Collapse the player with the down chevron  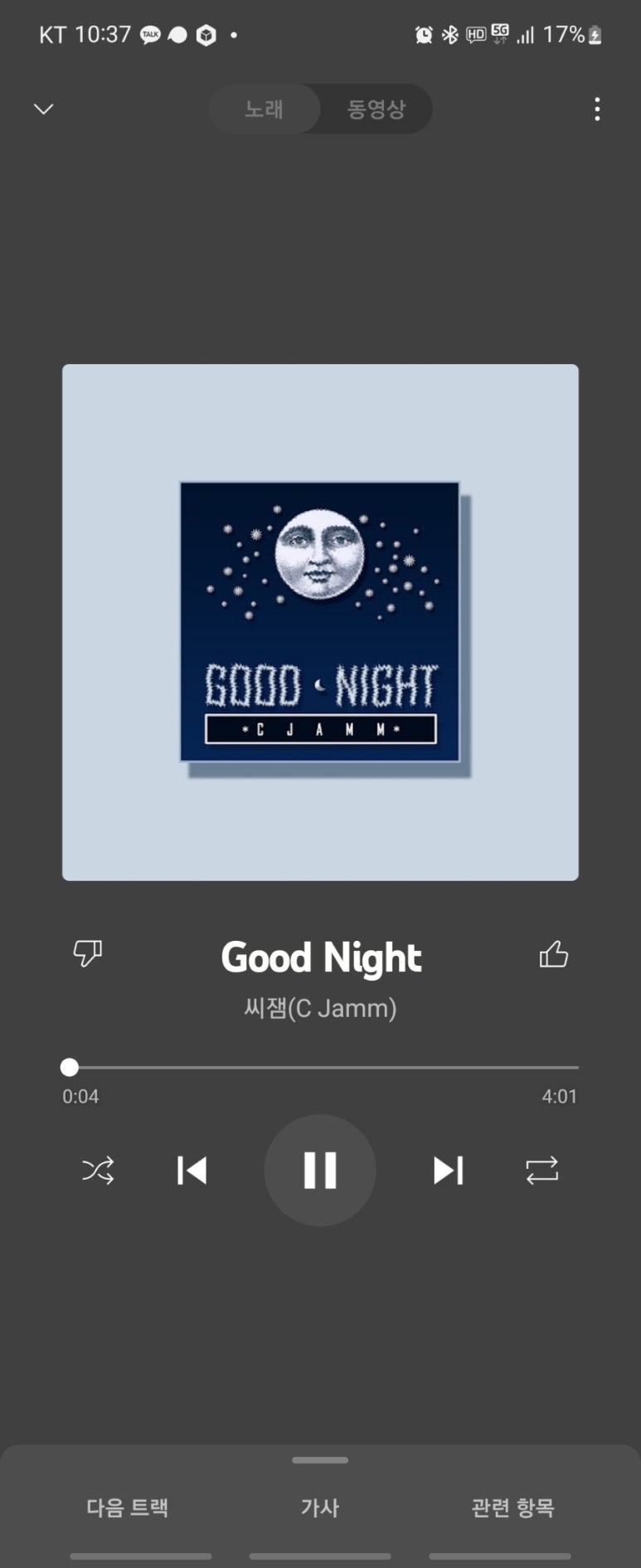[x=44, y=109]
